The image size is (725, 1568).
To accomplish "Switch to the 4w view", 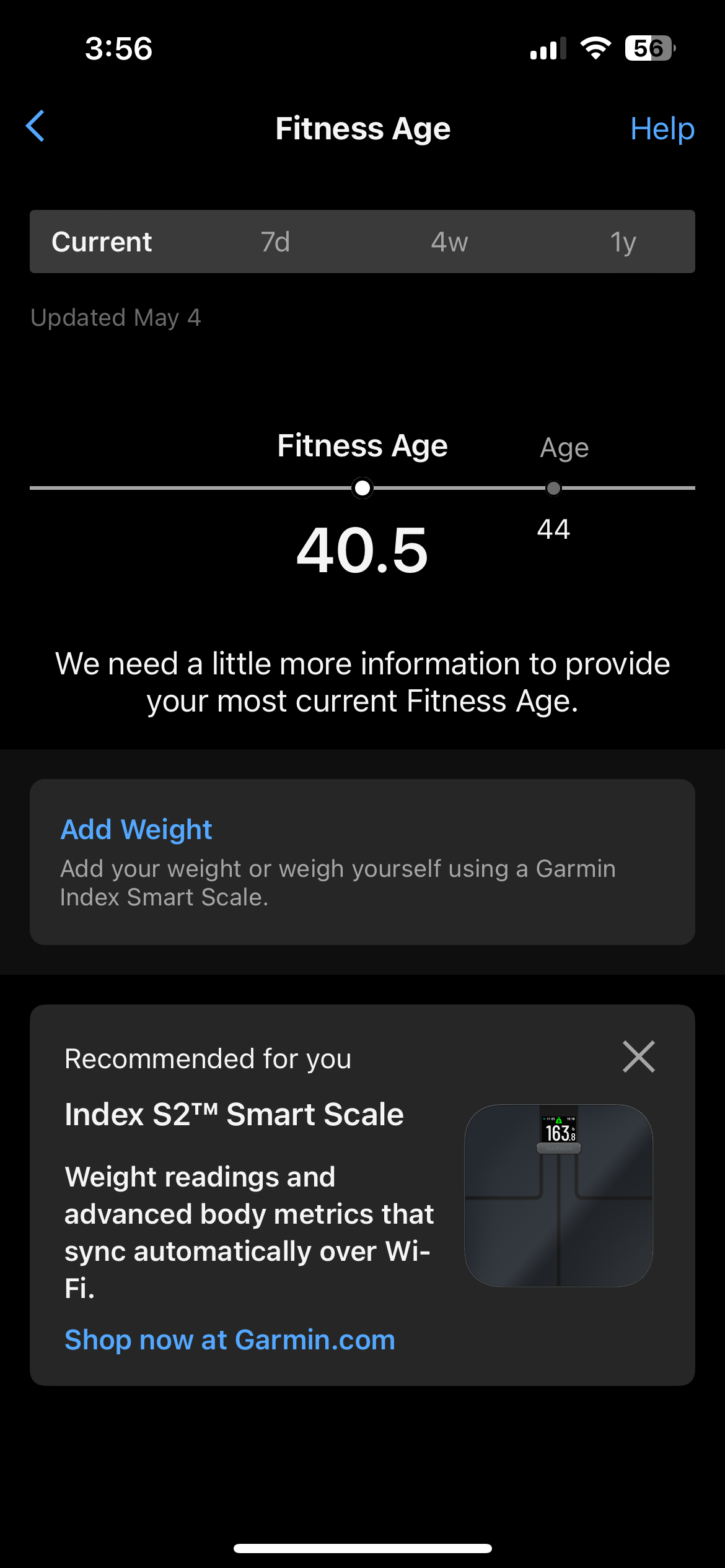I will click(449, 242).
